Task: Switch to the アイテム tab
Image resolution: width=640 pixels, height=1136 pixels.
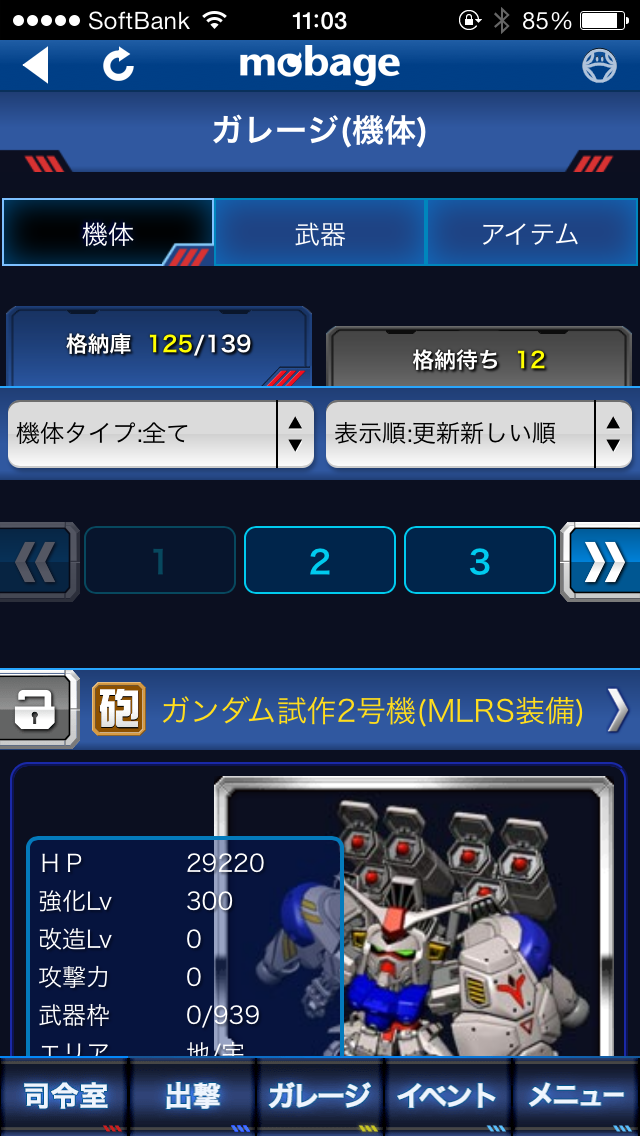Action: click(531, 233)
